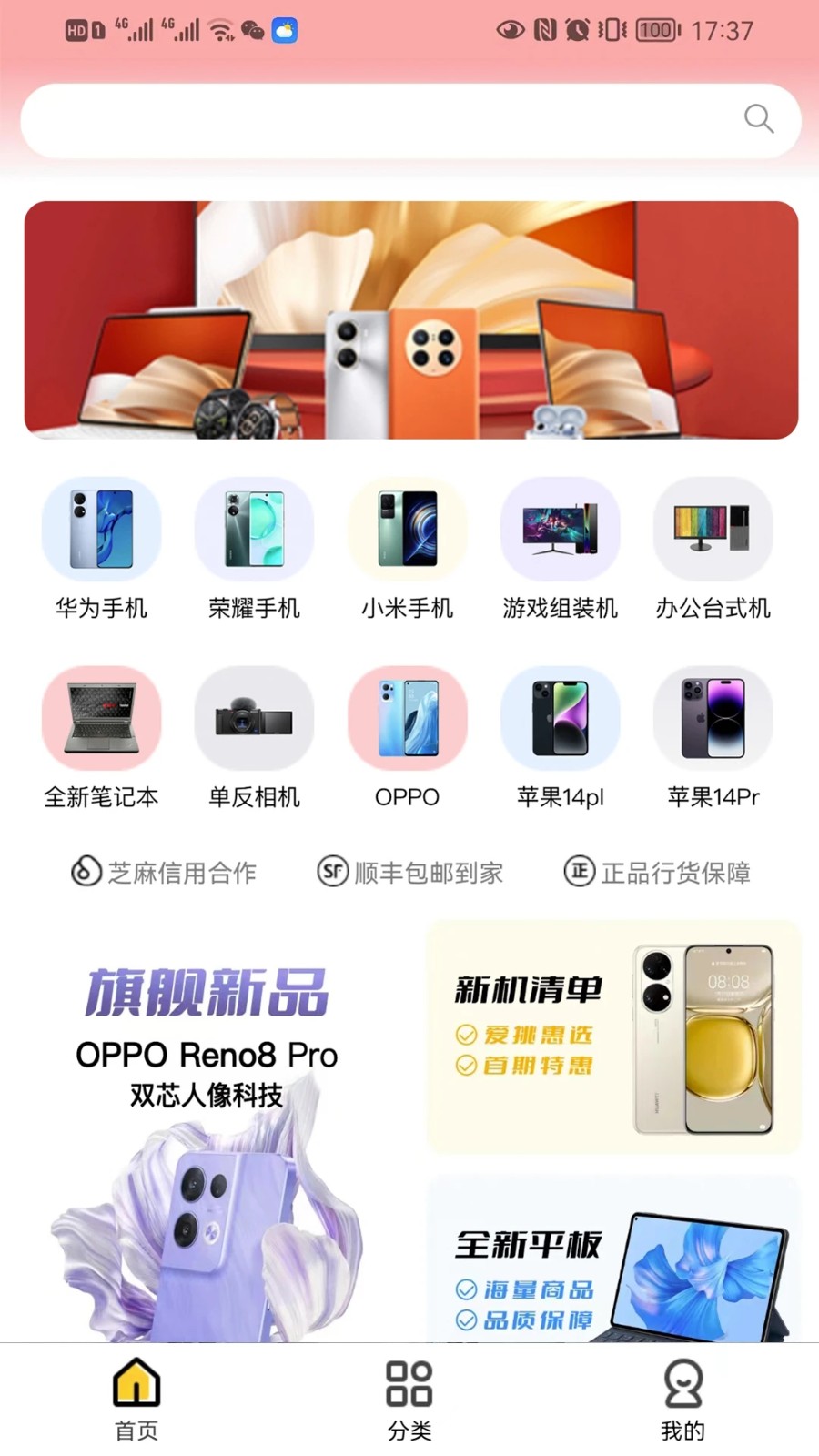
Task: Select the 全新笔记本 laptop category
Action: coord(102,735)
